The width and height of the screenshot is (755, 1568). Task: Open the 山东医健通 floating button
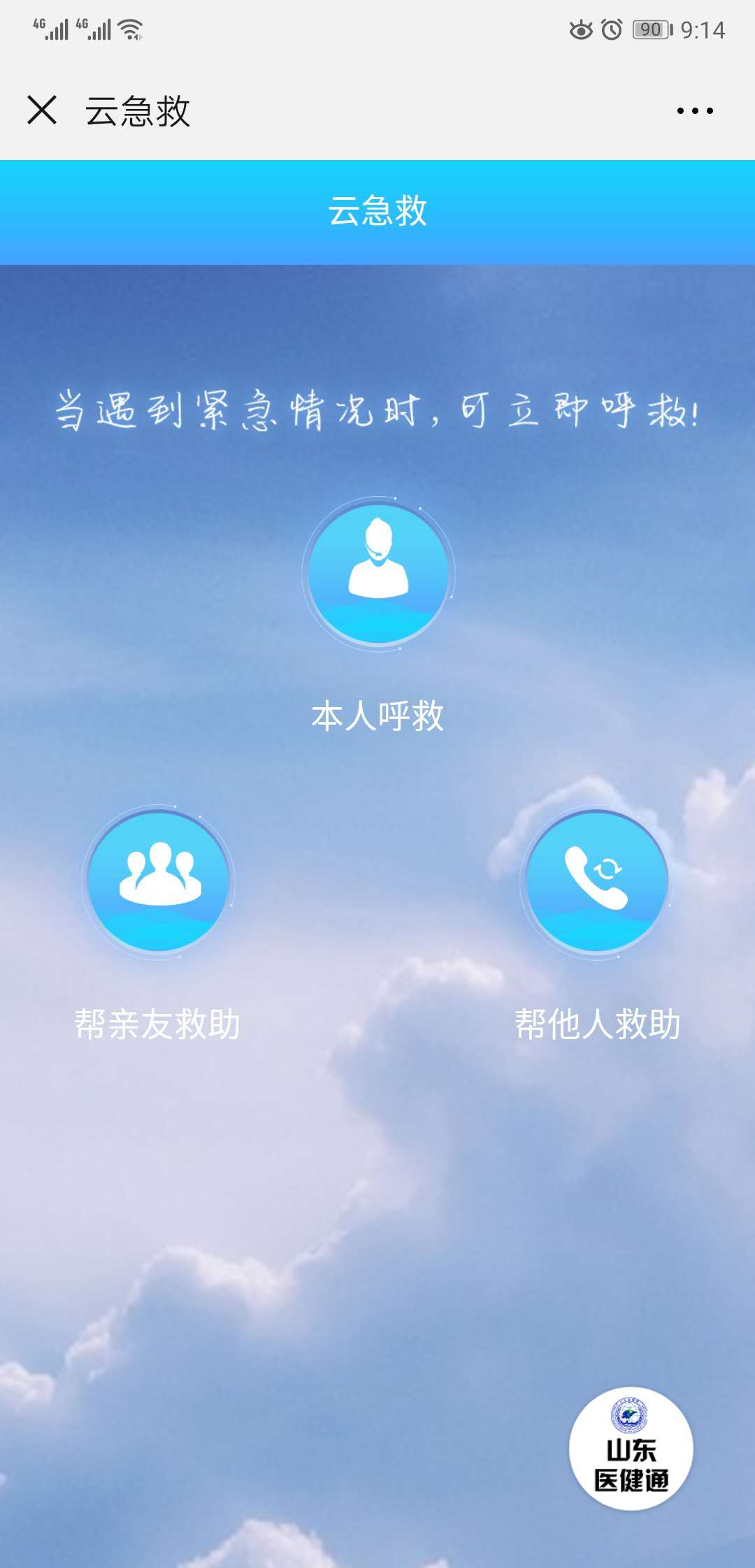[631, 1448]
